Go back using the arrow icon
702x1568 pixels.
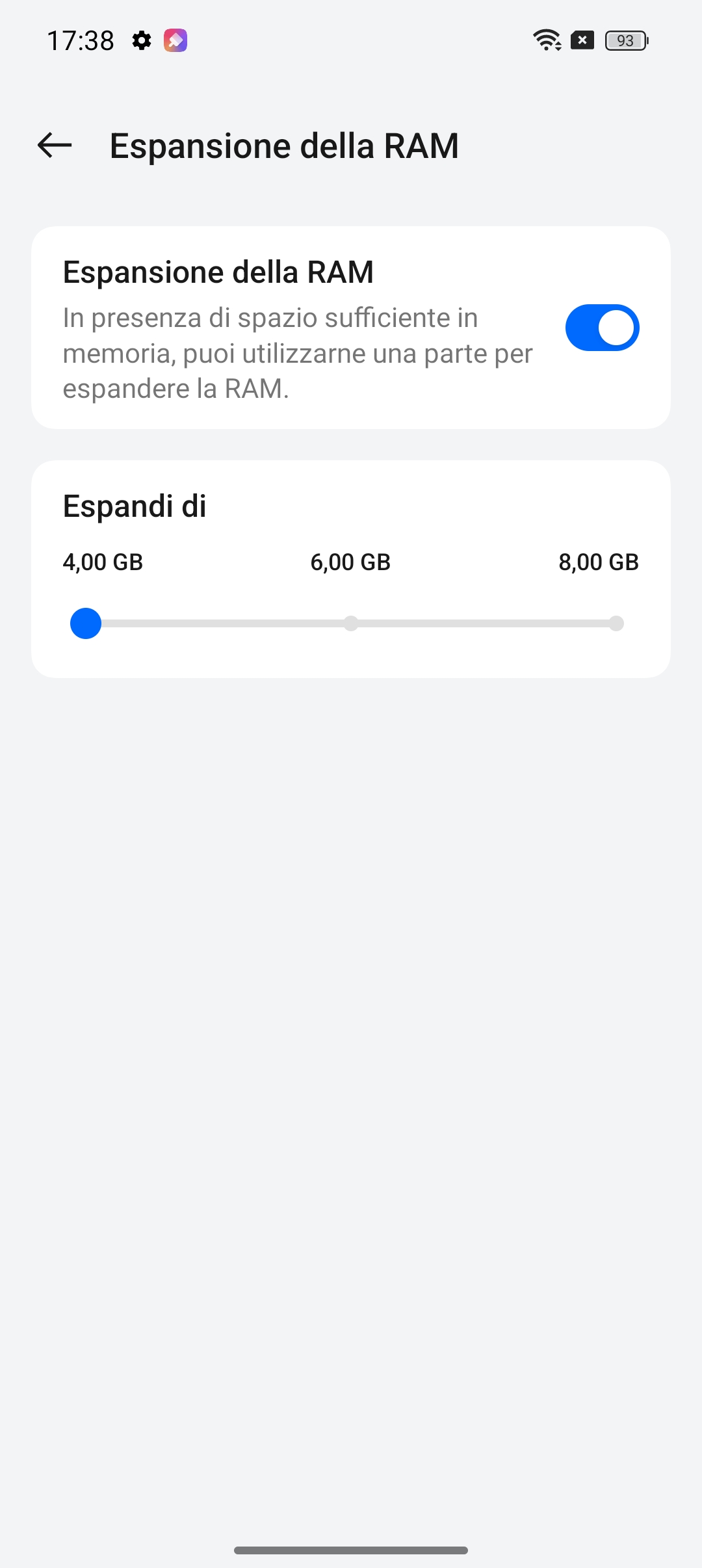pos(55,145)
